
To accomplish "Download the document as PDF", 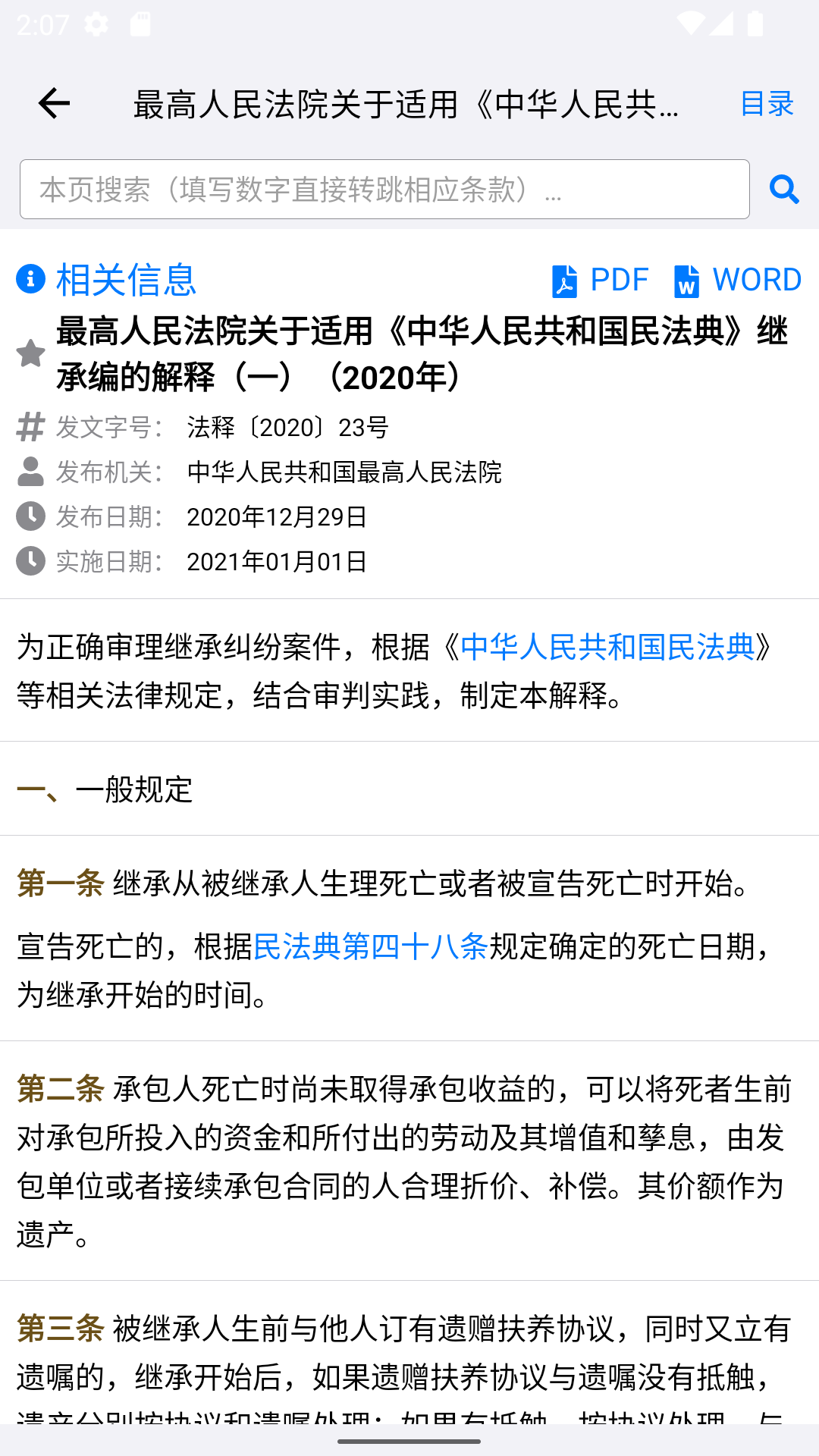I will (x=599, y=280).
